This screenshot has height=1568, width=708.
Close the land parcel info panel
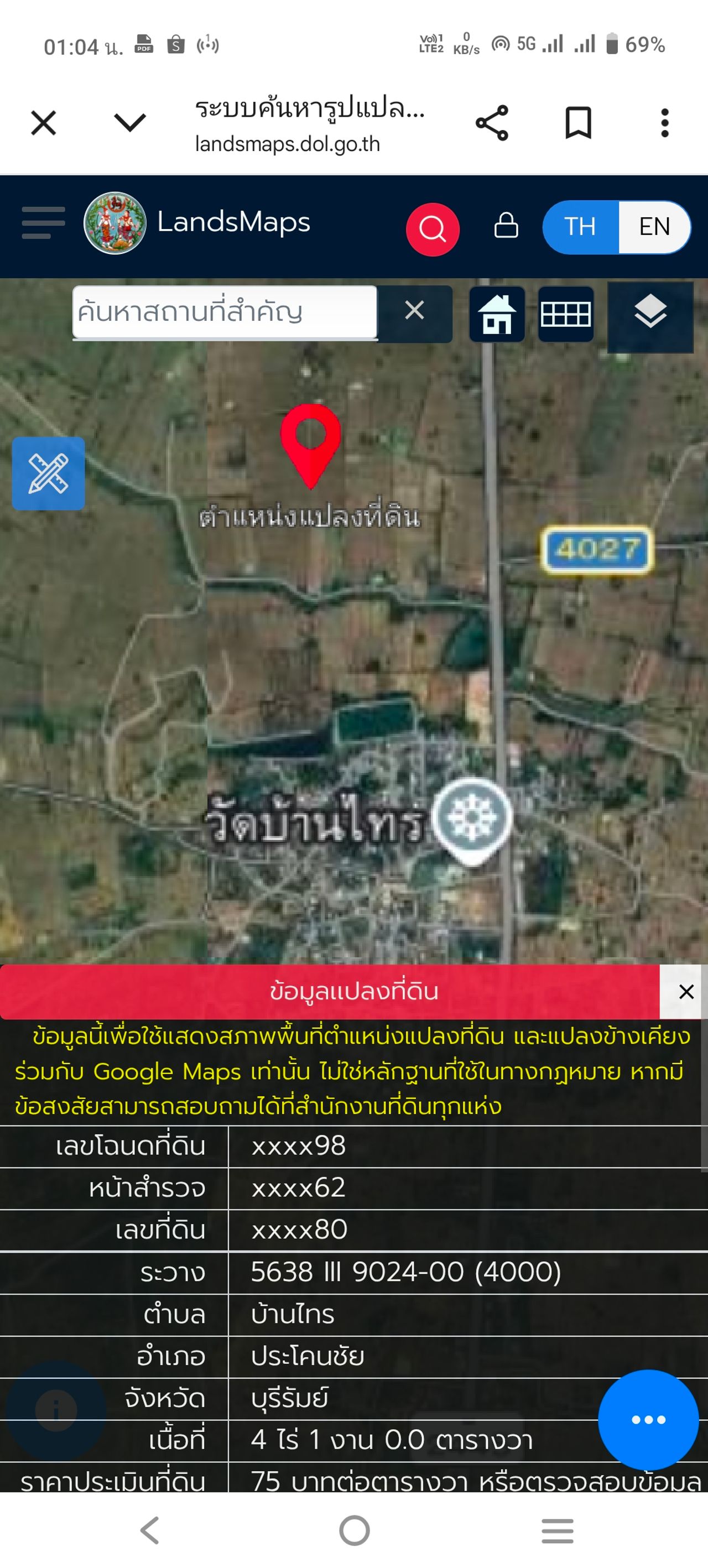click(x=686, y=992)
